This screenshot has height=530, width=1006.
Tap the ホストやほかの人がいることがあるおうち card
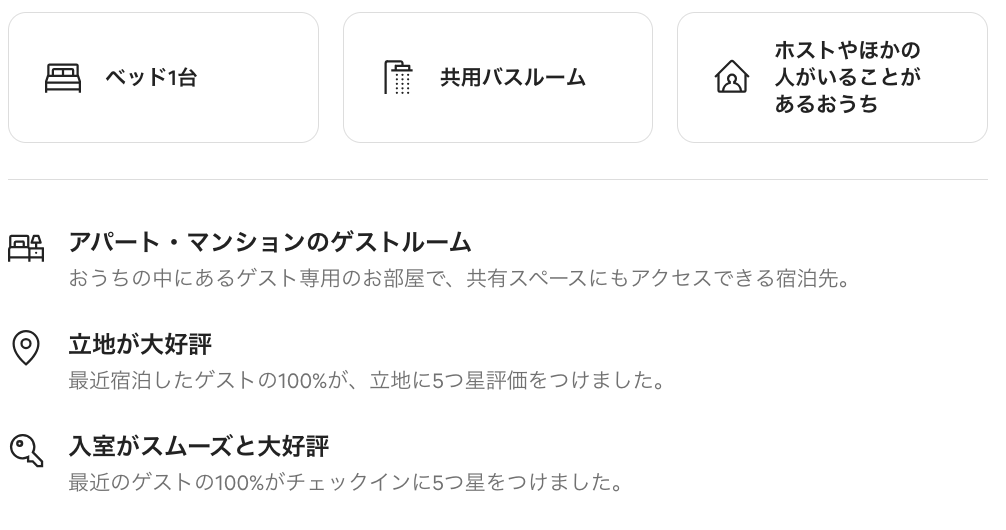click(831, 78)
